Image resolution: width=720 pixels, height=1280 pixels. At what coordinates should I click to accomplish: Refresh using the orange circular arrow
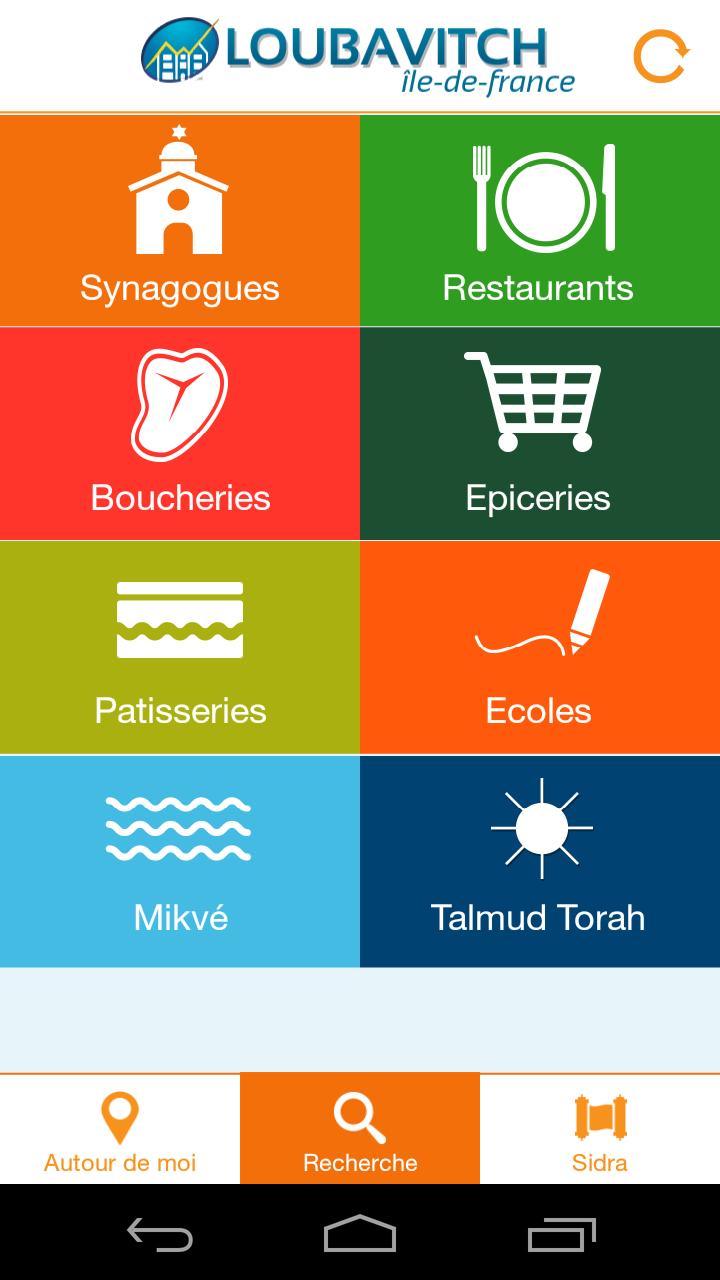tap(660, 58)
